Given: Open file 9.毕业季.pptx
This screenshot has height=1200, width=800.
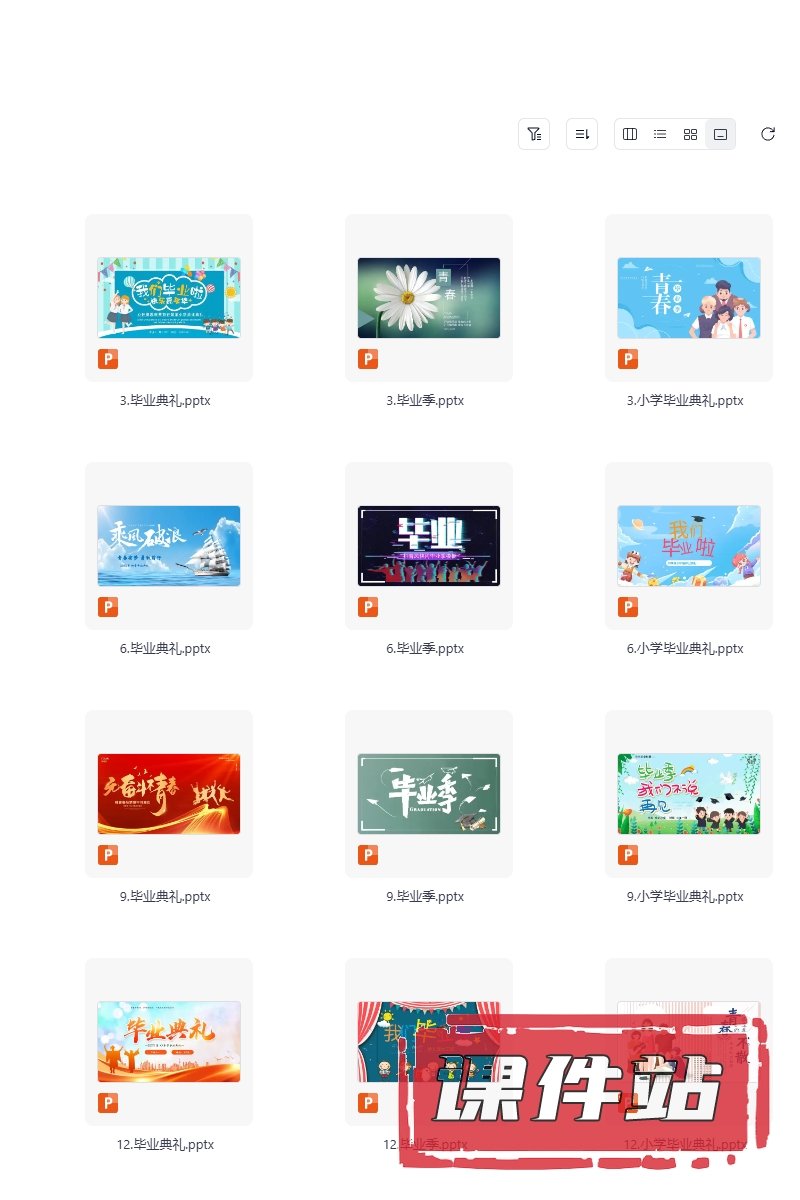Looking at the screenshot, I should click(428, 794).
